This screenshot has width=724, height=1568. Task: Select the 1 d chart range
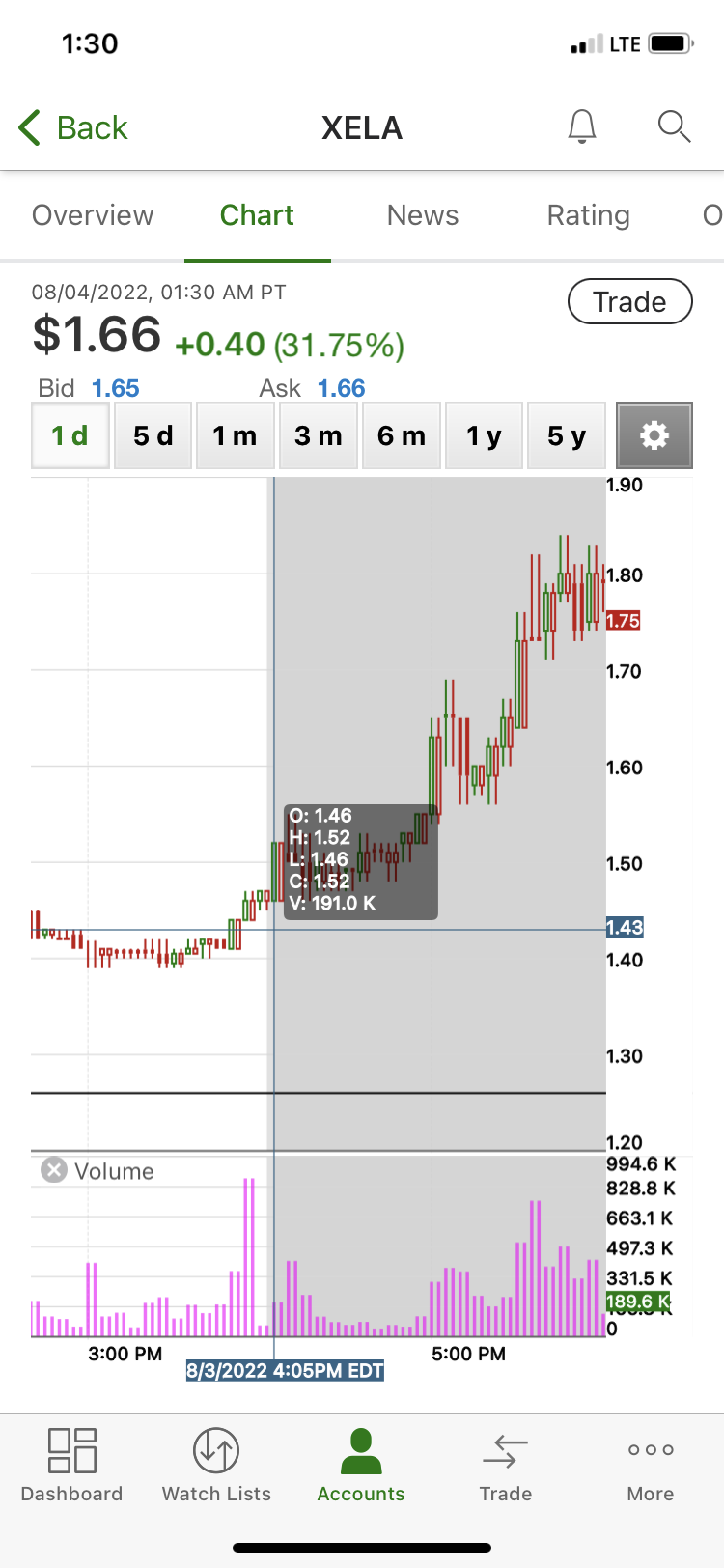tap(70, 435)
